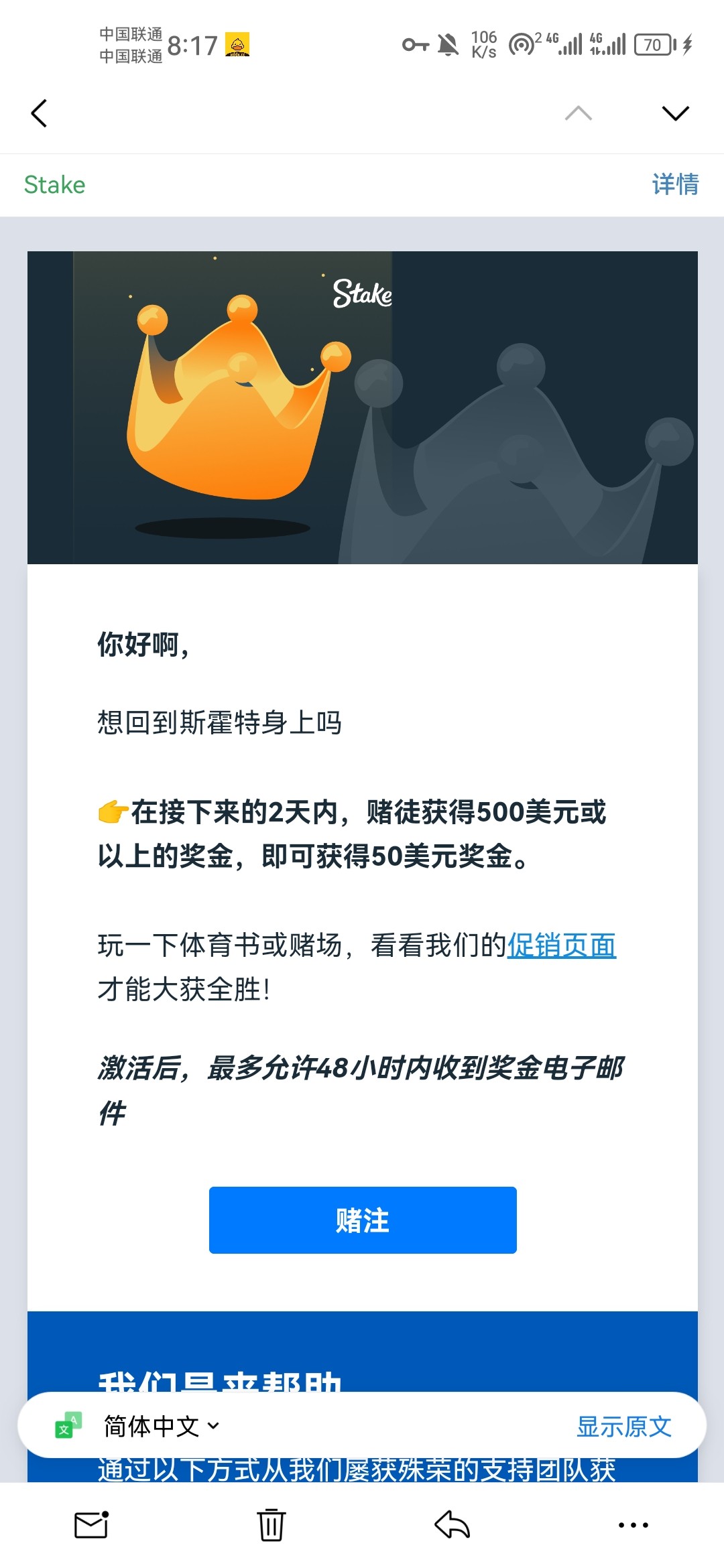Open the 详情 sender details

(x=674, y=184)
